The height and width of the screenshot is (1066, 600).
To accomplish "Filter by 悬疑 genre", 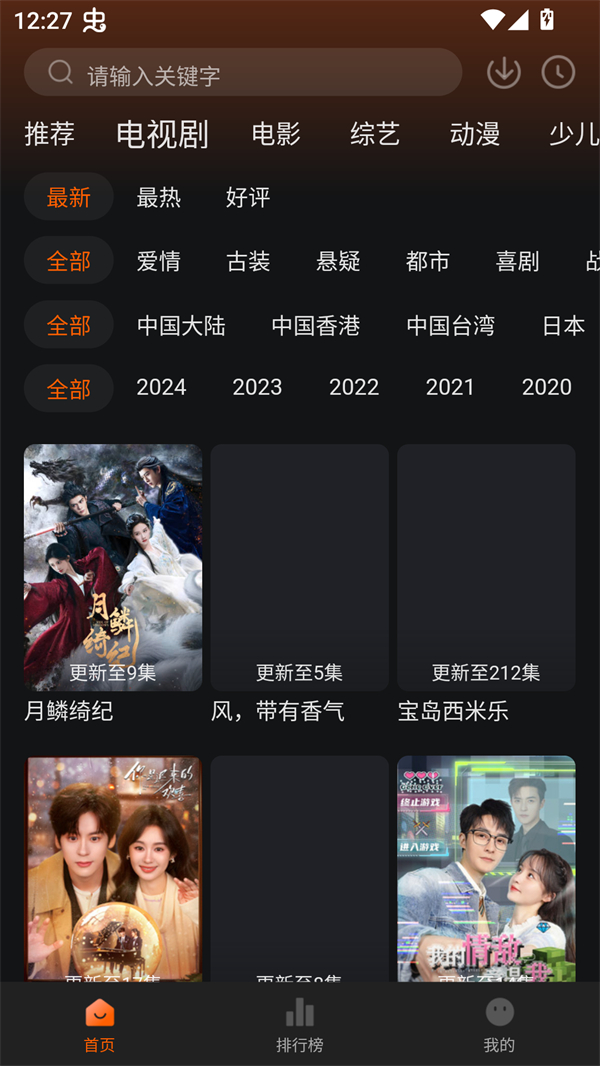I will pyautogui.click(x=338, y=261).
